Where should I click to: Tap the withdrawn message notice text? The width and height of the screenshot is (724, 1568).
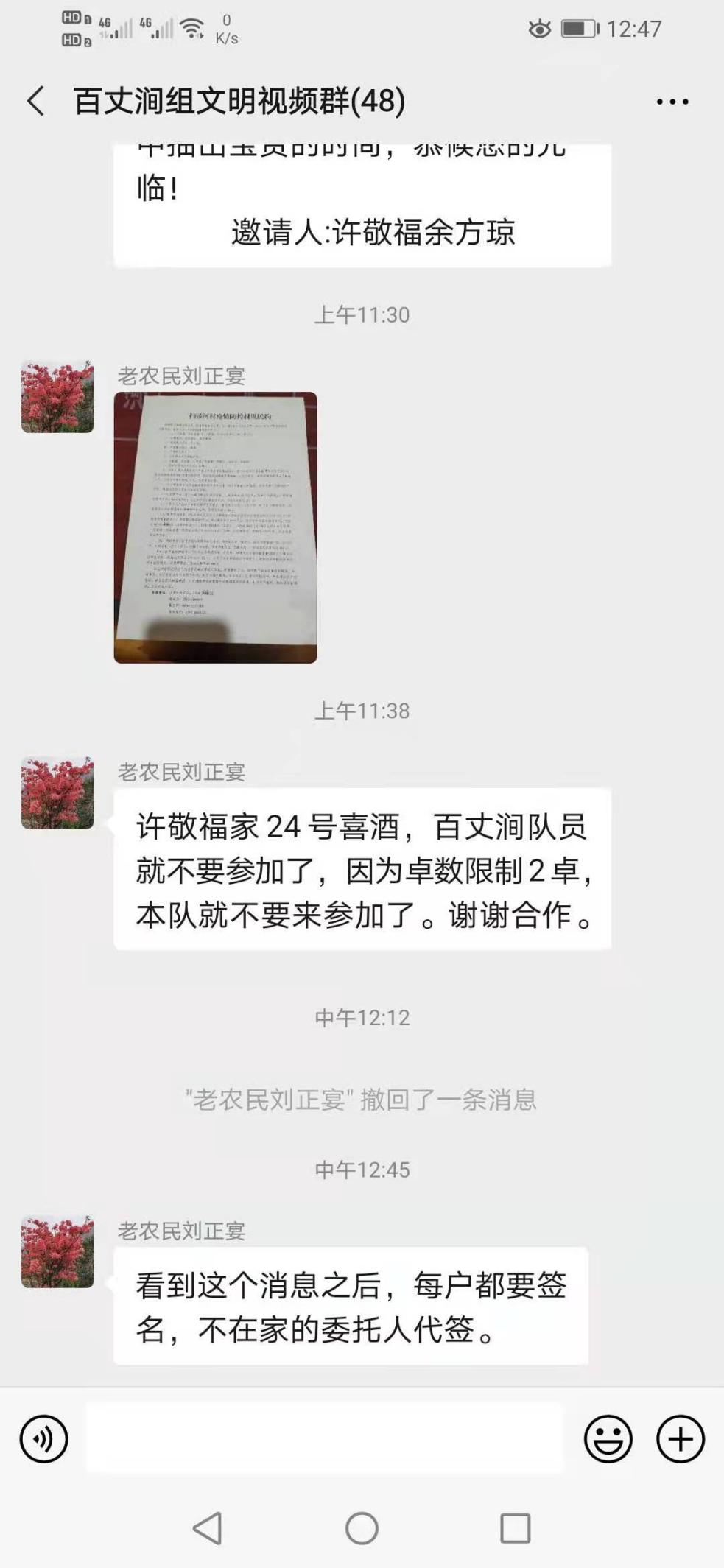(362, 1100)
